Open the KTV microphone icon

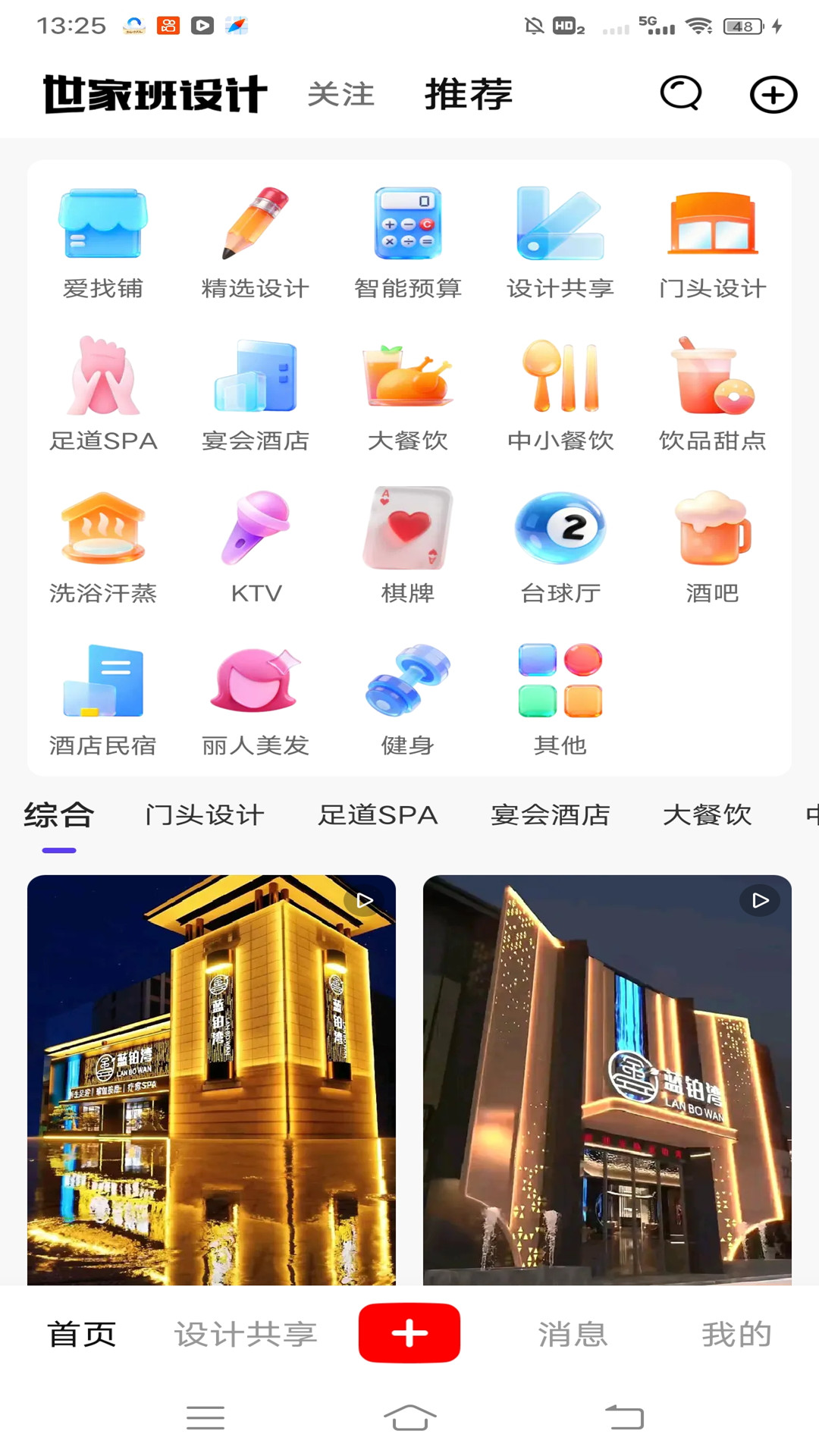click(x=256, y=530)
